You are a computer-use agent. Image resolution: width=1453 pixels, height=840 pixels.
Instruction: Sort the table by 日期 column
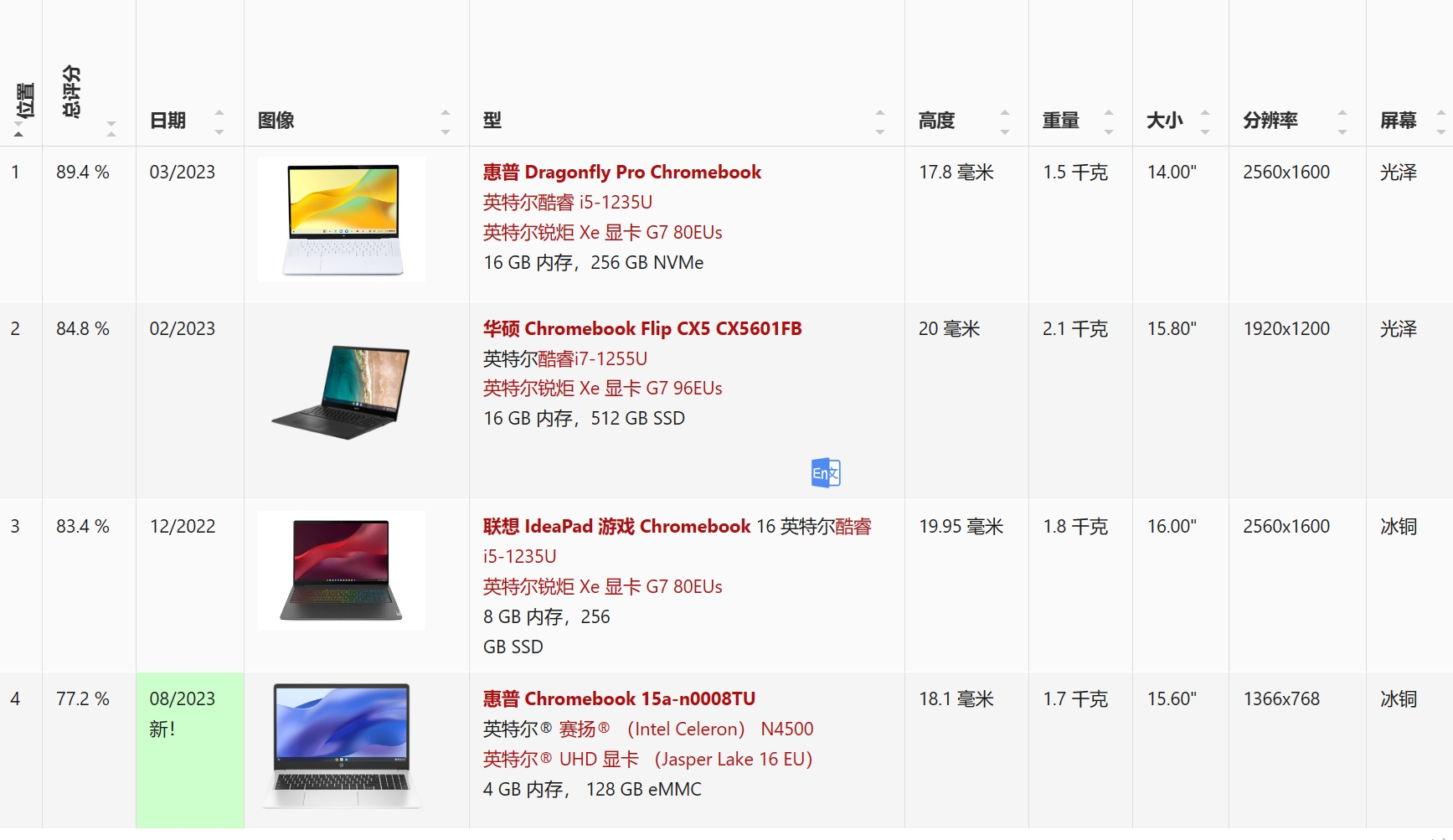click(x=167, y=121)
